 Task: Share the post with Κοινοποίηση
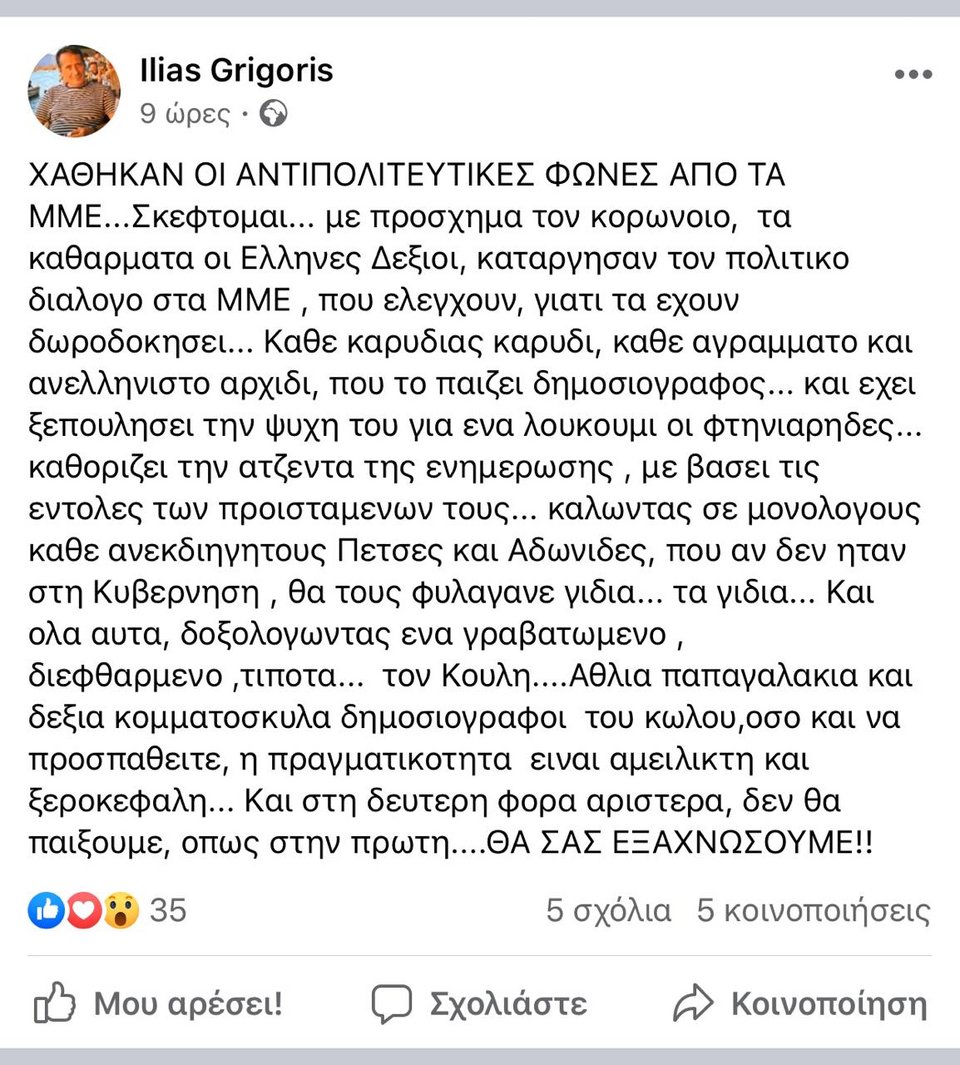coord(800,1002)
